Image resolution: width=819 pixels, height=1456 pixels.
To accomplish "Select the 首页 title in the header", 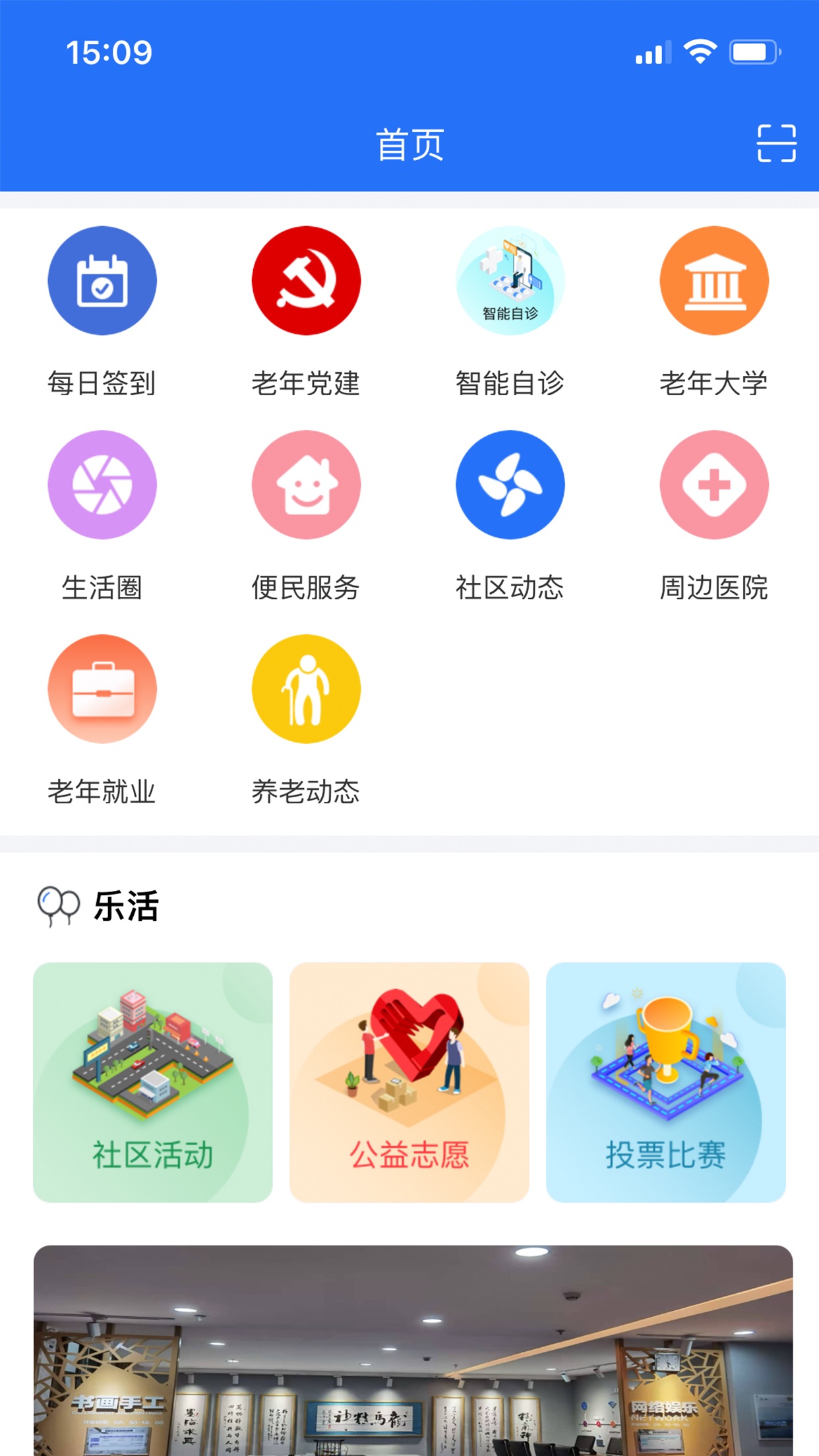I will [x=409, y=146].
